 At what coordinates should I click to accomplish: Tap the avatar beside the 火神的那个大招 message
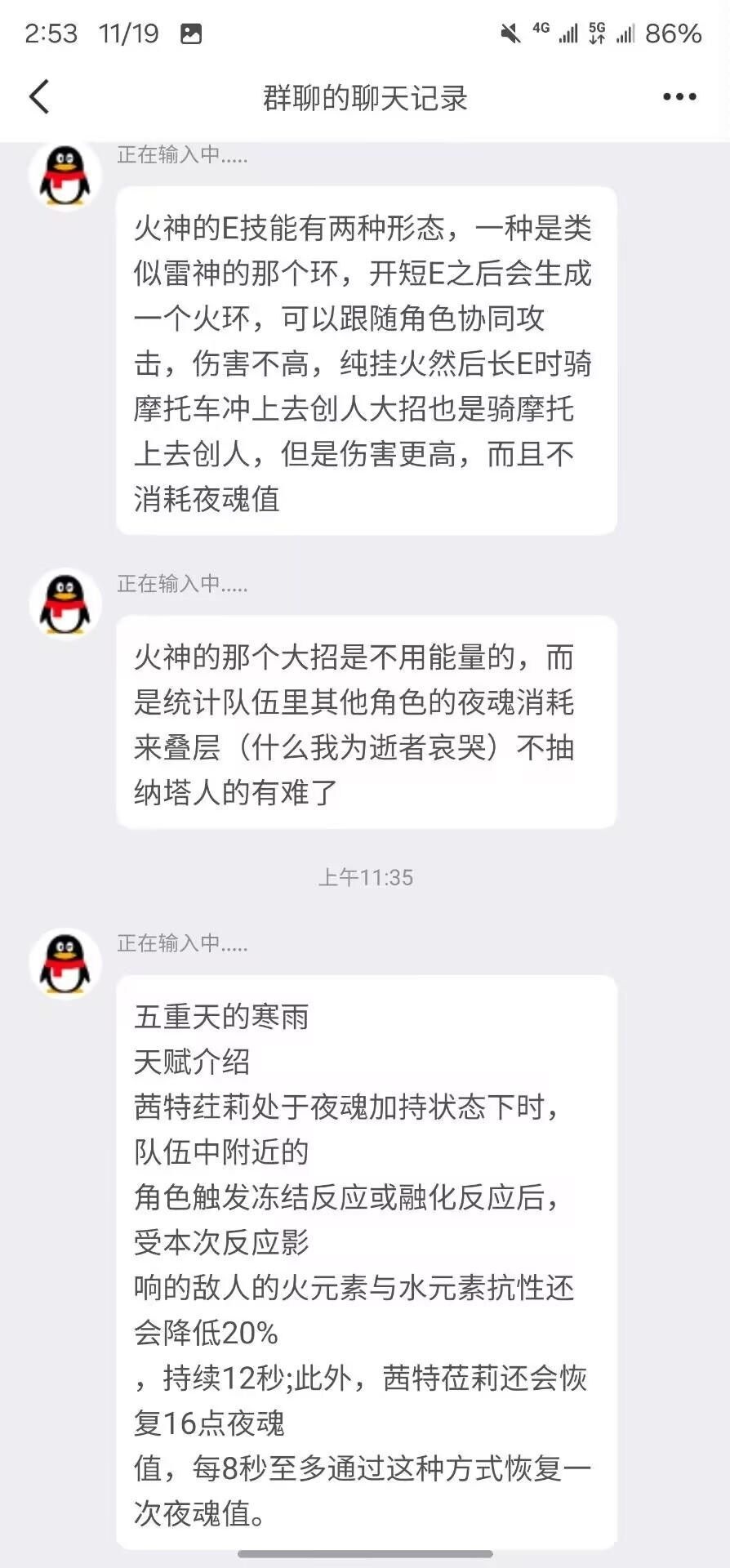tap(65, 604)
